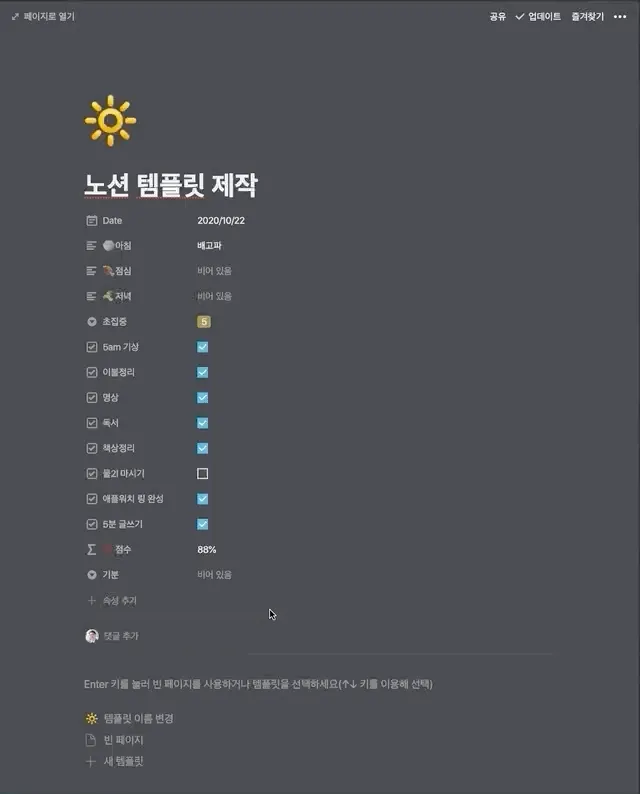The width and height of the screenshot is (640, 794).
Task: Check the 물2l 마시기 checkbox
Action: [203, 474]
